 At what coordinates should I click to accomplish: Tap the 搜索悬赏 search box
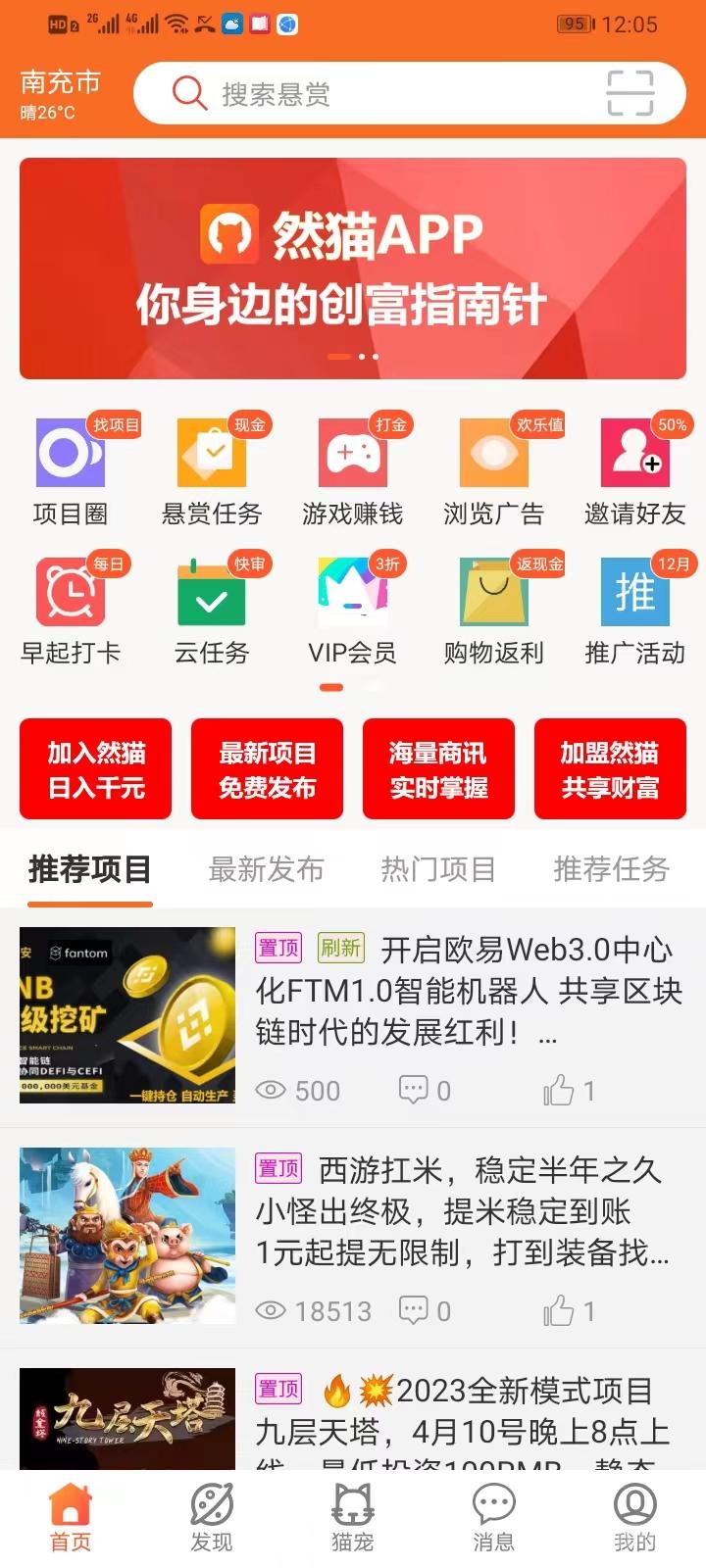click(409, 94)
